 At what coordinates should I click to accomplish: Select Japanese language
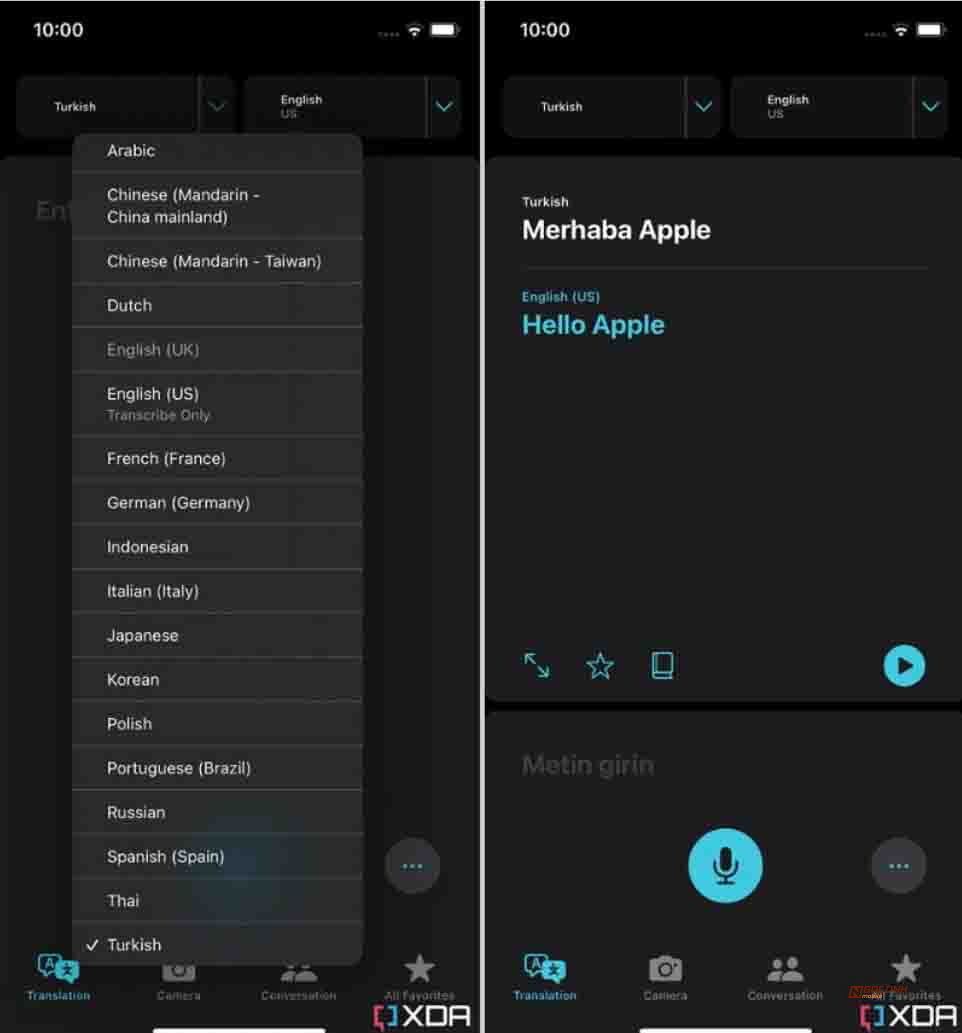point(217,635)
